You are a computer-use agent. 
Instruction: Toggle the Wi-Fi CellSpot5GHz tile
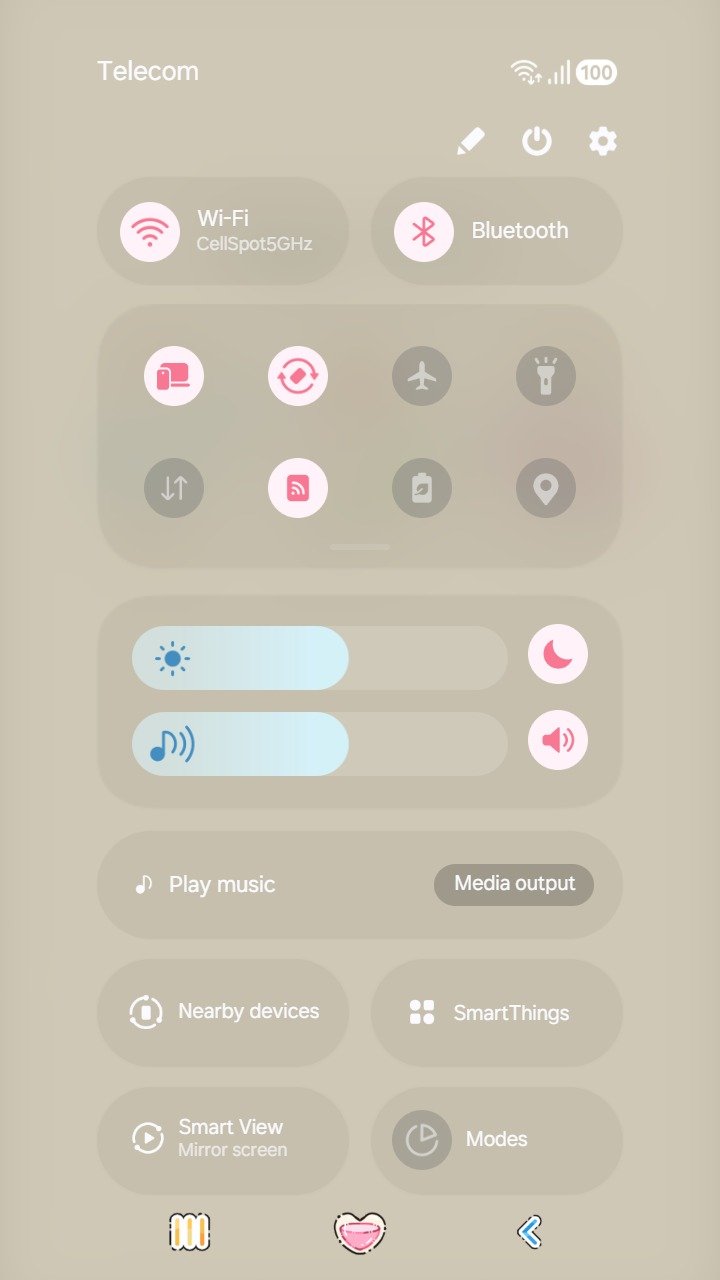tap(150, 231)
